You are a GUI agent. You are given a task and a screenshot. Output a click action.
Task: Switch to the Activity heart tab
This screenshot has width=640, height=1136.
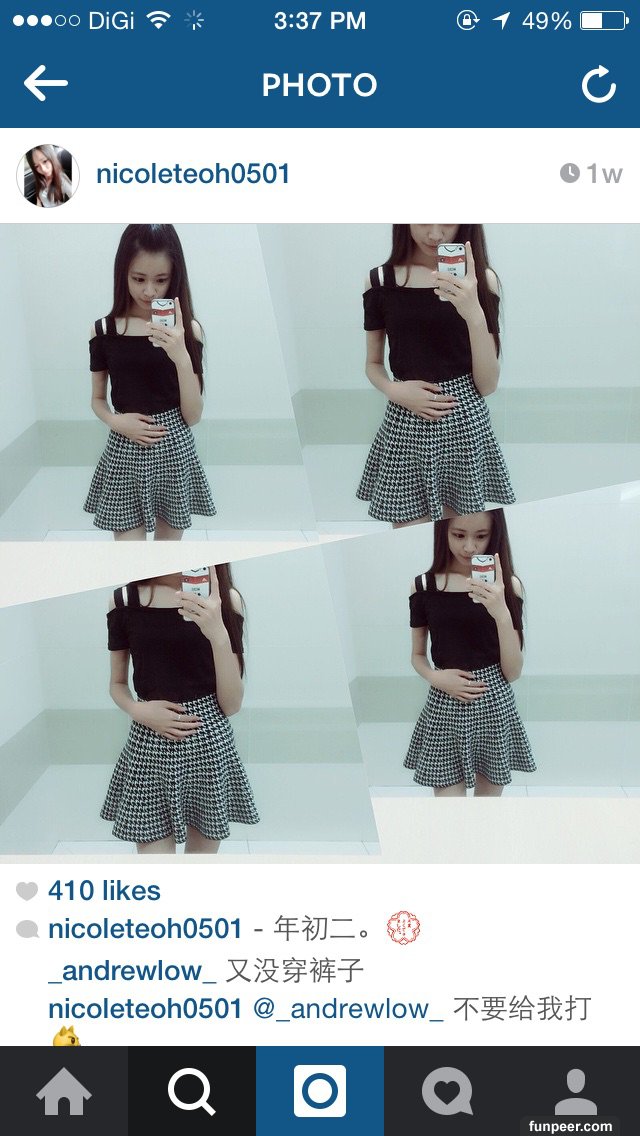447,1091
